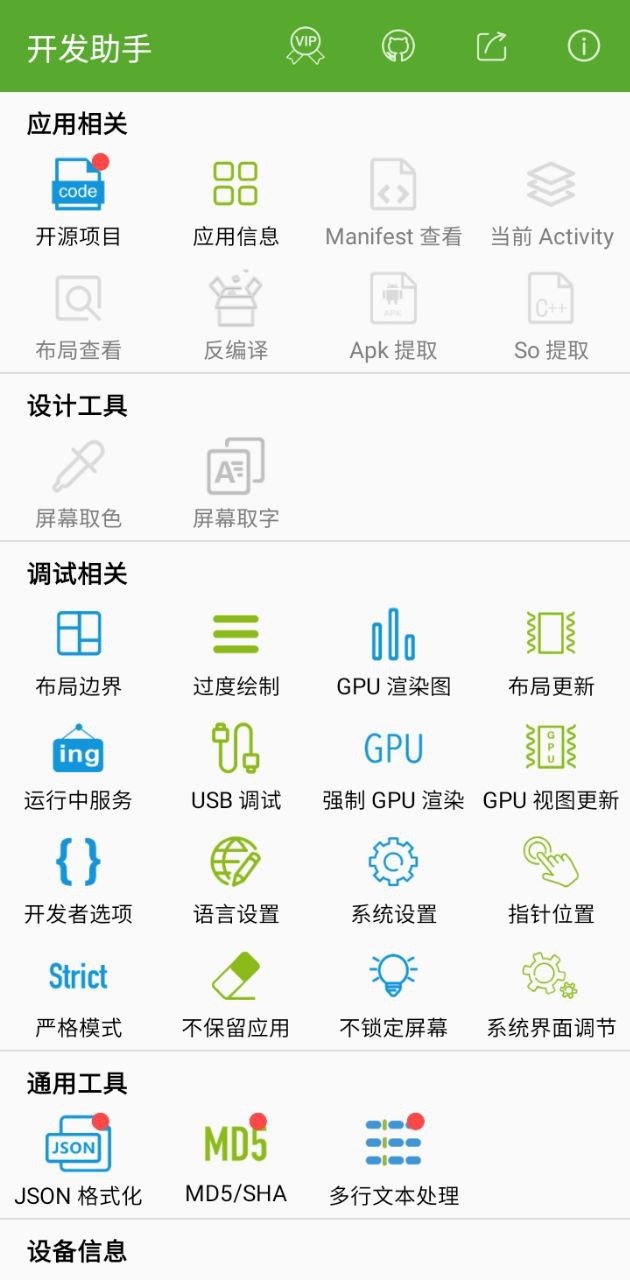Select 不锁定屏幕 option
This screenshot has height=1280, width=630.
[394, 995]
